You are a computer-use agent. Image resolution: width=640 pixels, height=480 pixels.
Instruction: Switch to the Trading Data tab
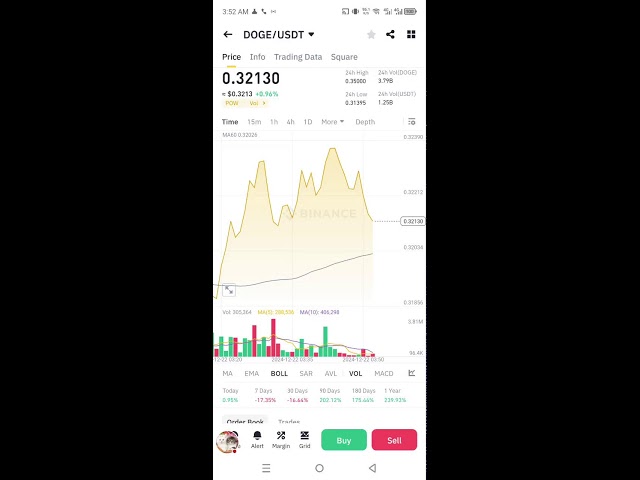coord(298,57)
